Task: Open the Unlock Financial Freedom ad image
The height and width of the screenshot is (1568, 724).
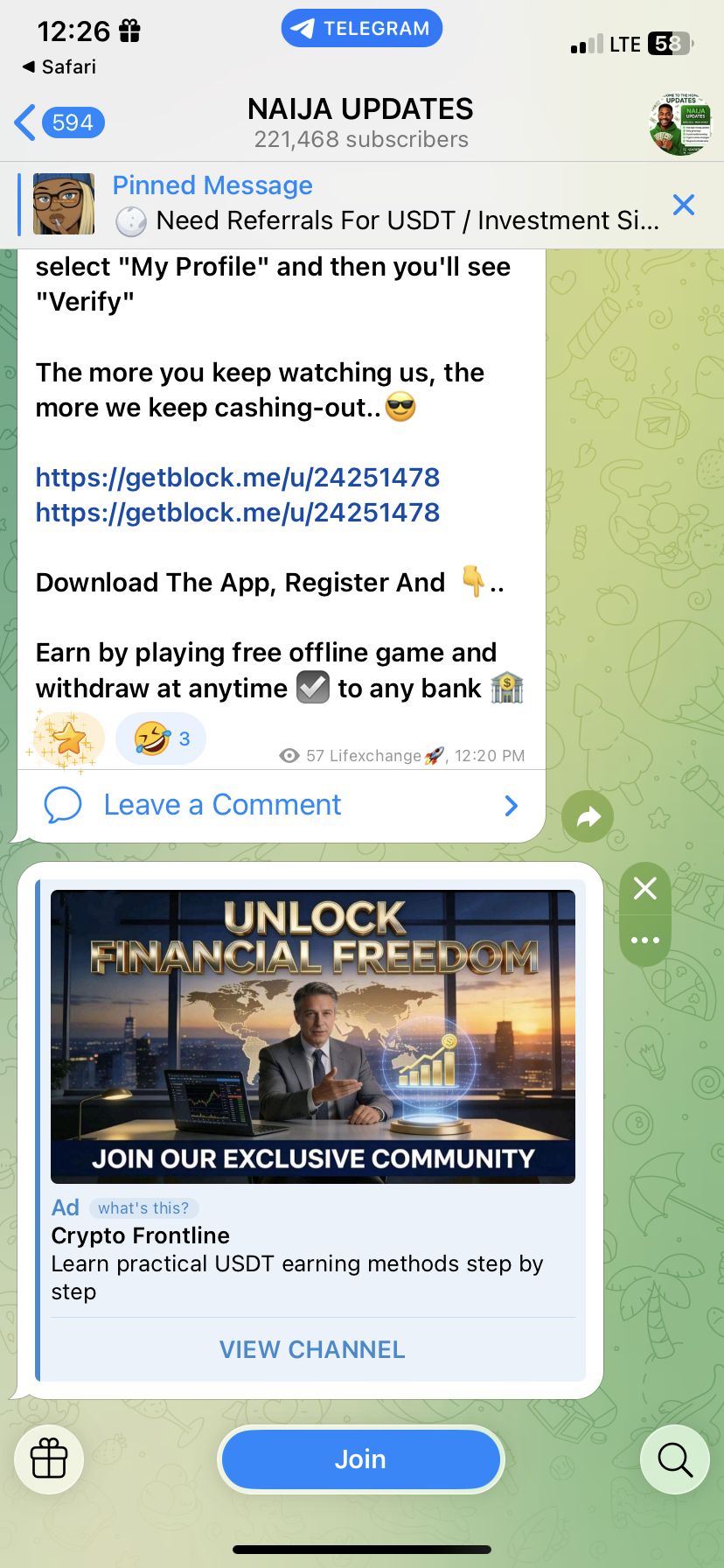Action: [313, 1036]
